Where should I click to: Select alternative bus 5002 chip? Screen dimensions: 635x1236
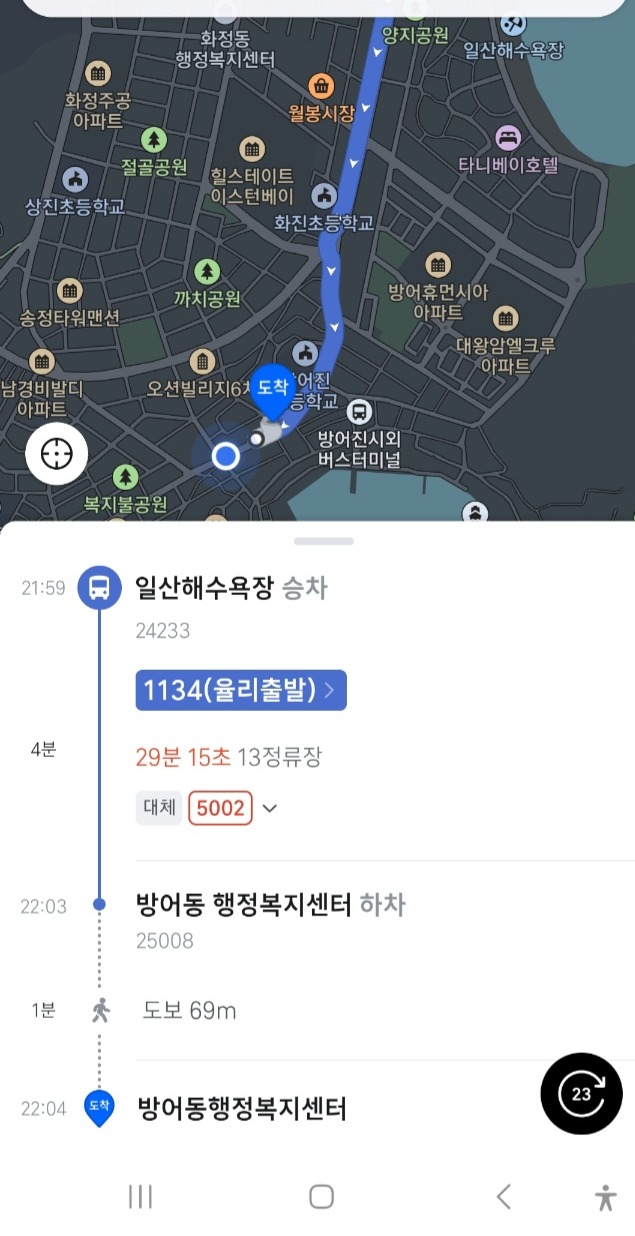click(x=220, y=808)
